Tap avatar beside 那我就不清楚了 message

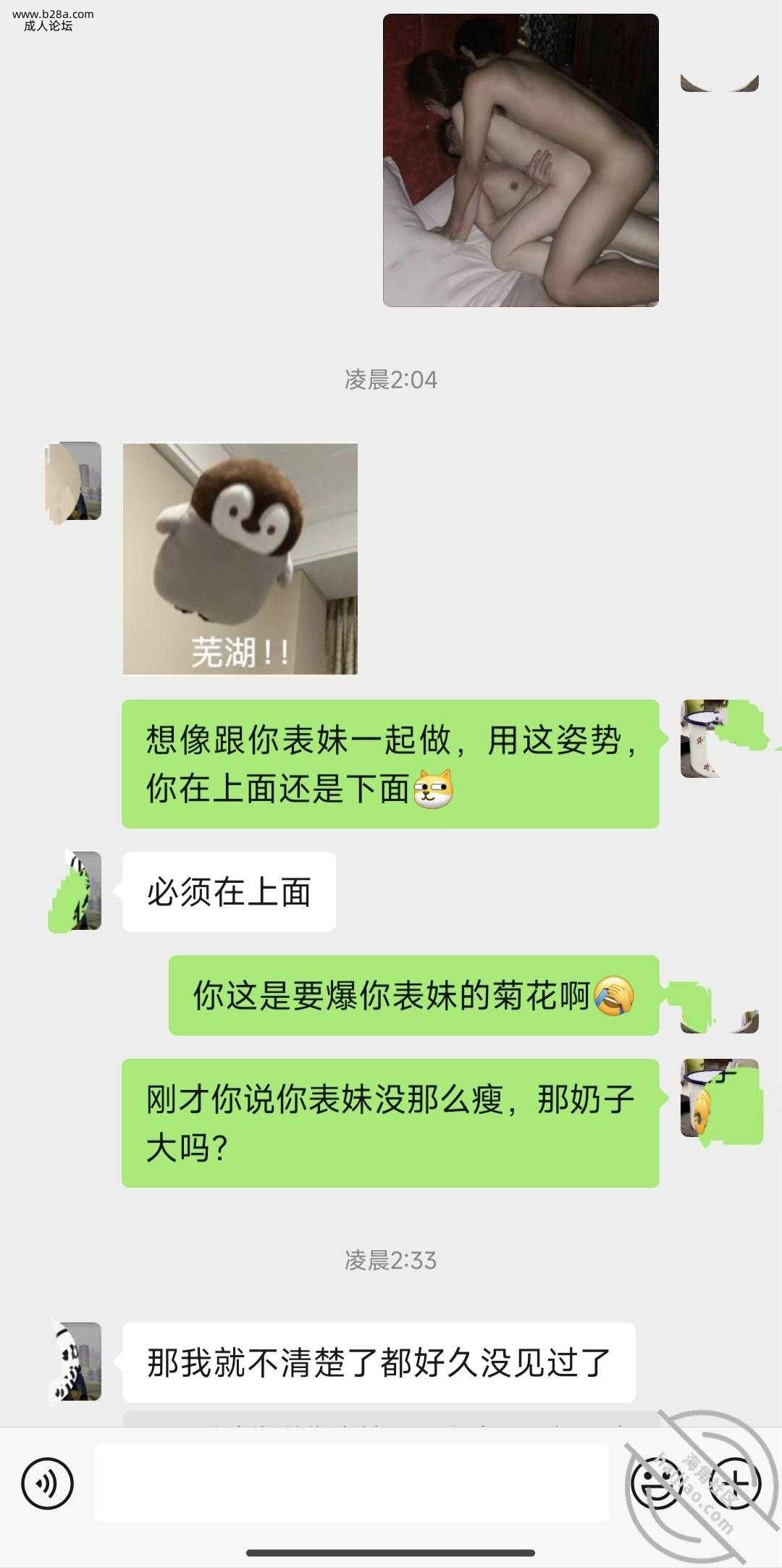75,1362
